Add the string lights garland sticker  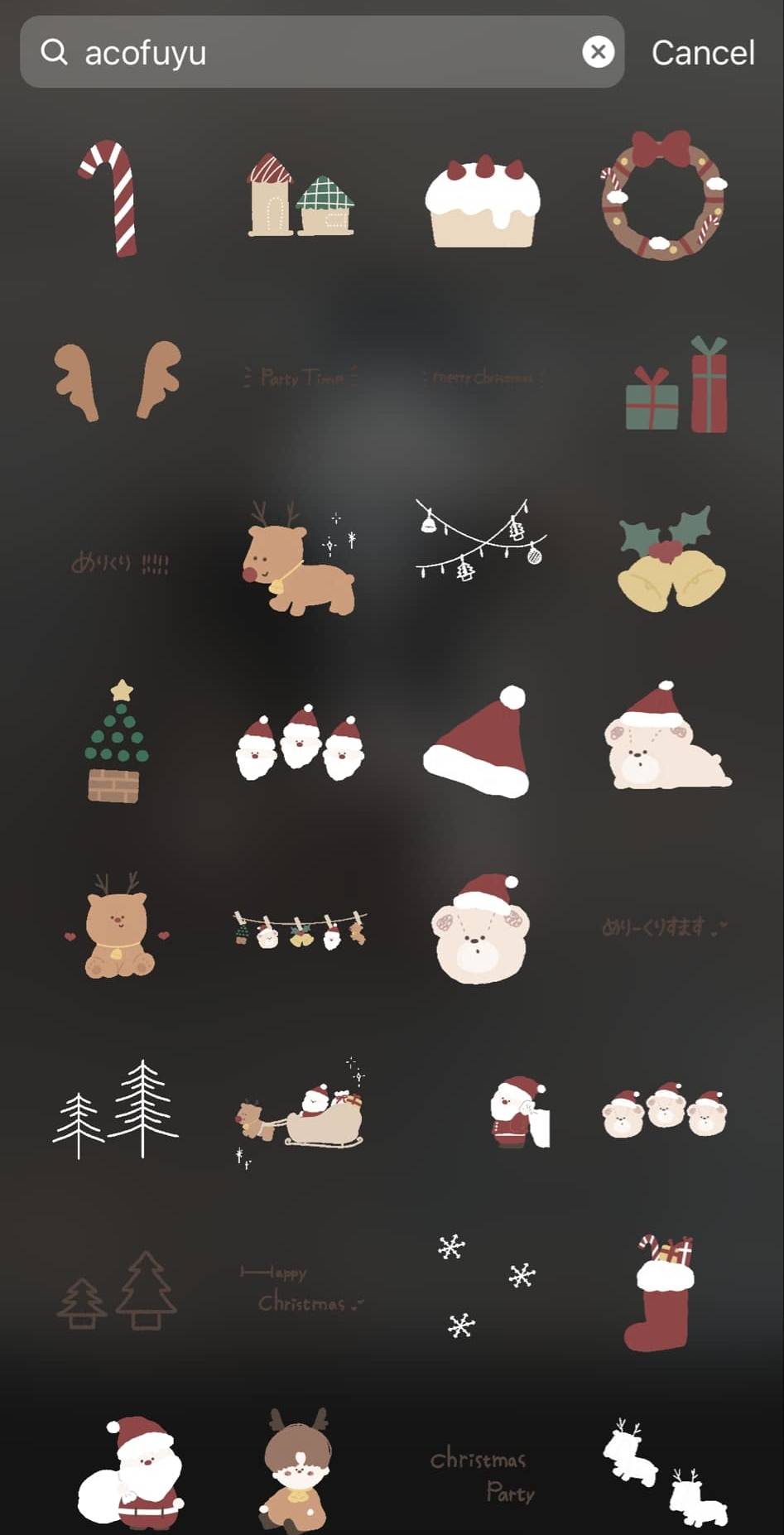coord(481,539)
